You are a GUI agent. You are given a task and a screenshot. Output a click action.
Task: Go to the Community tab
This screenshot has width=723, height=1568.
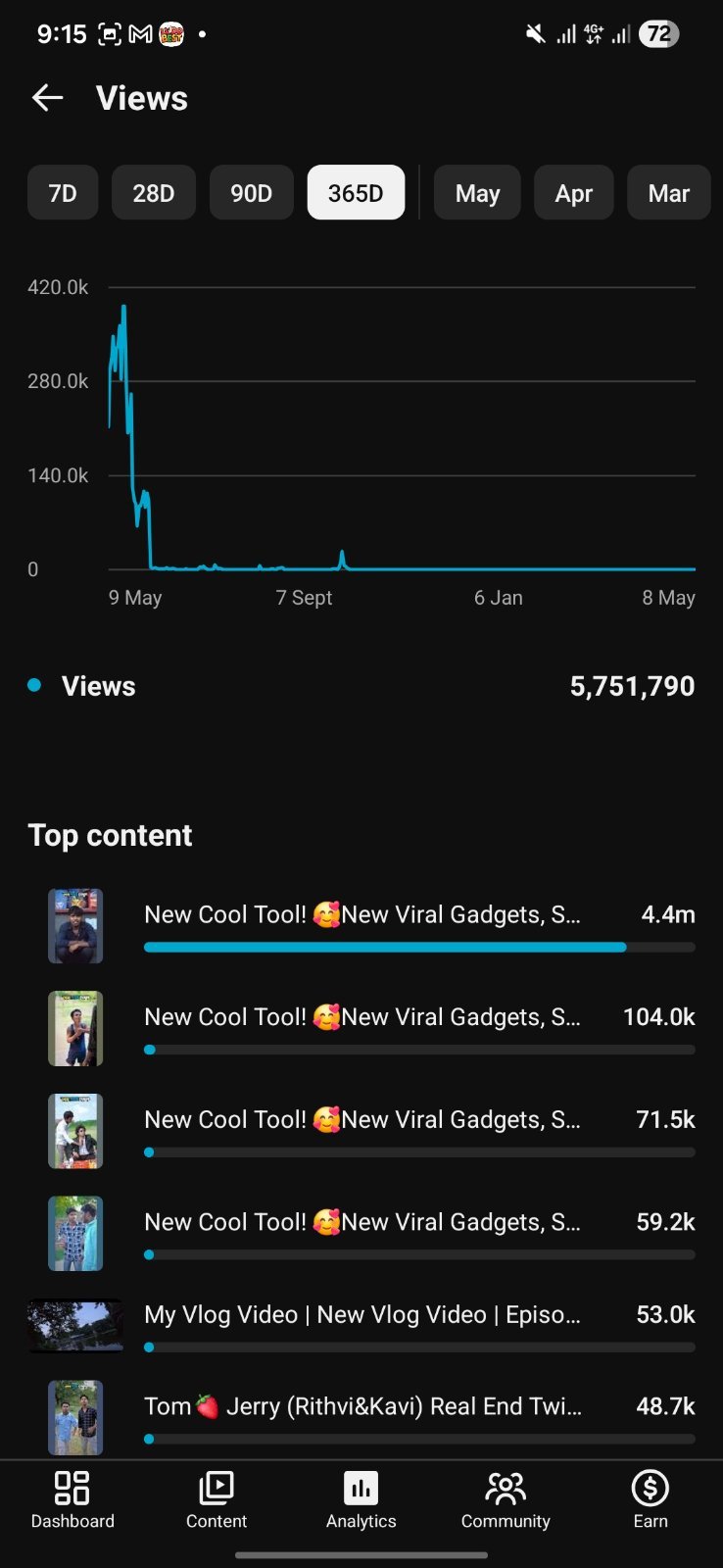506,1500
